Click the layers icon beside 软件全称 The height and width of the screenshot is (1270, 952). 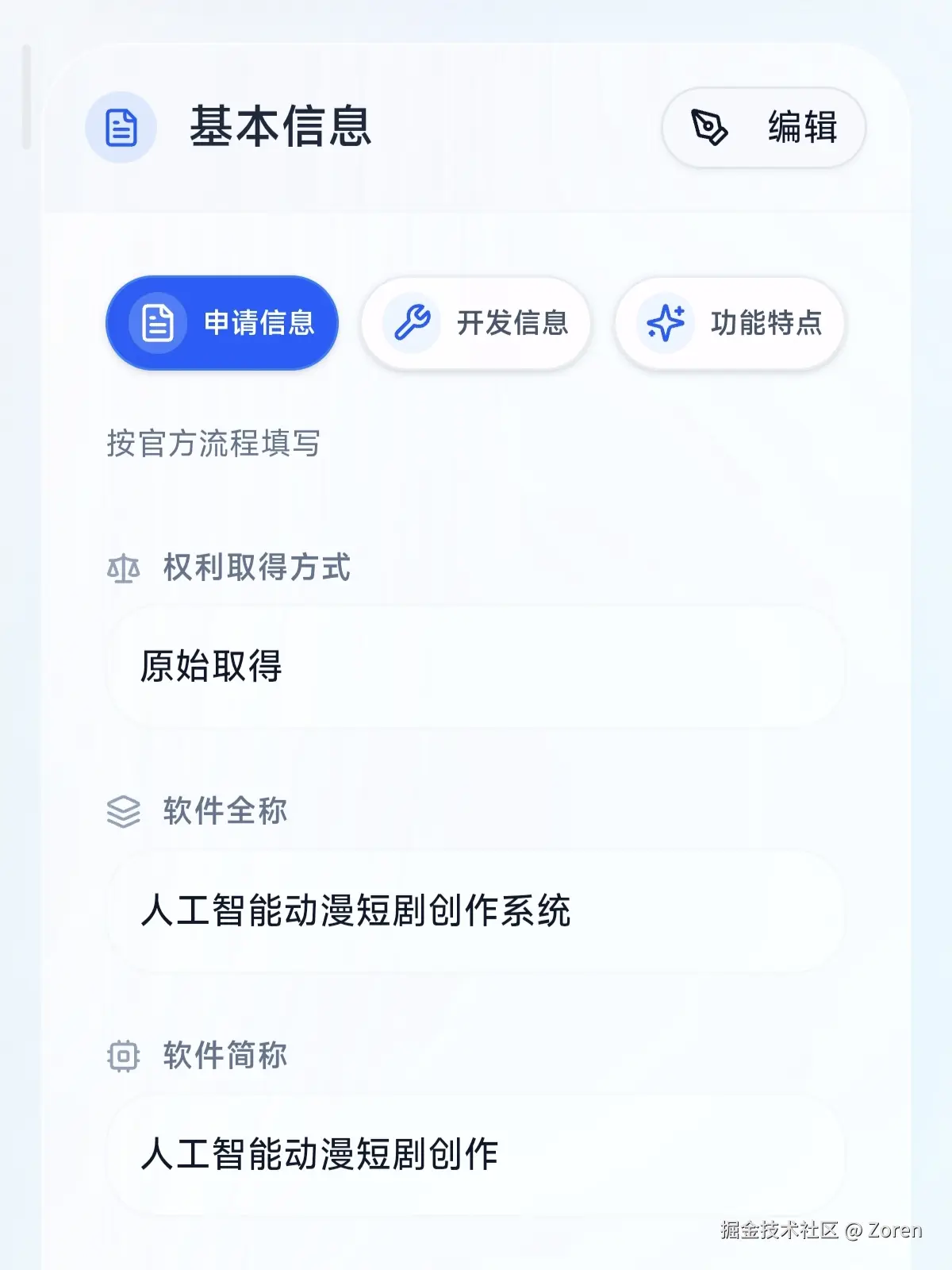click(x=123, y=812)
